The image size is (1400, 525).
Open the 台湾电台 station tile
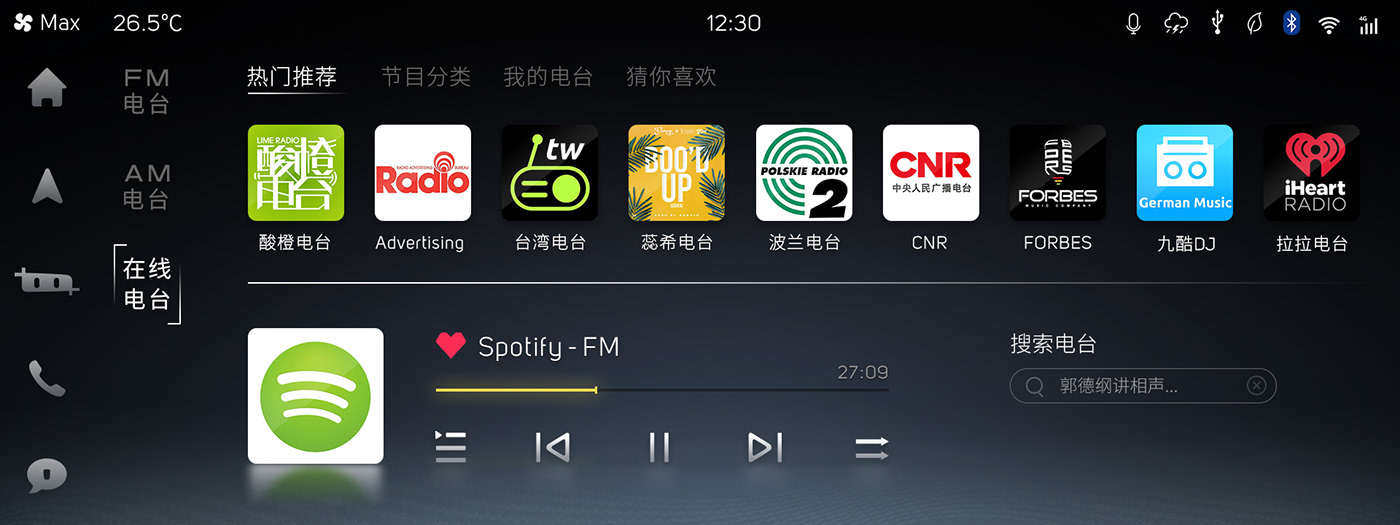pyautogui.click(x=549, y=173)
